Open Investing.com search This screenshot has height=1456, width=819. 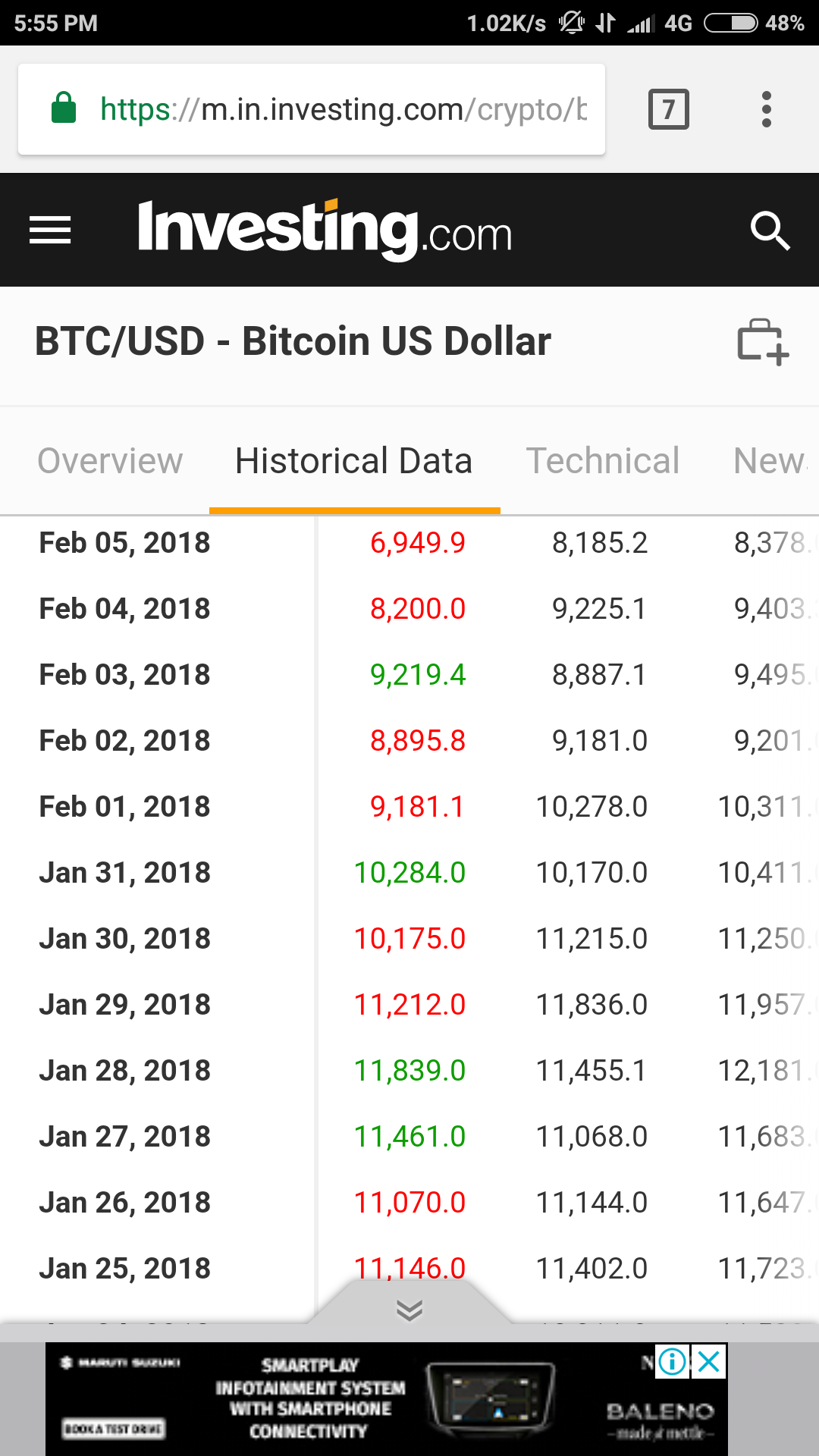pyautogui.click(x=770, y=231)
